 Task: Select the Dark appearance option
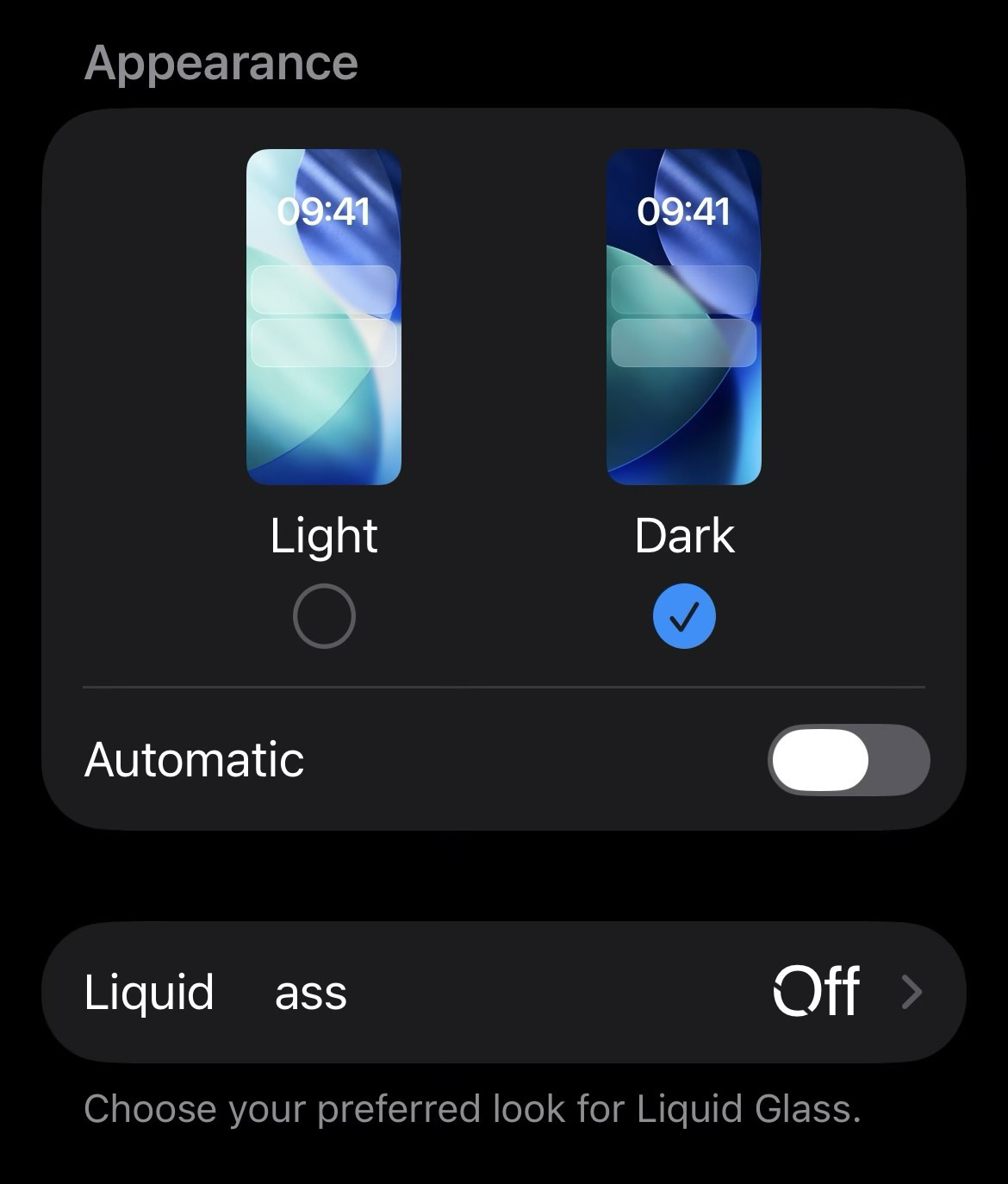click(684, 616)
